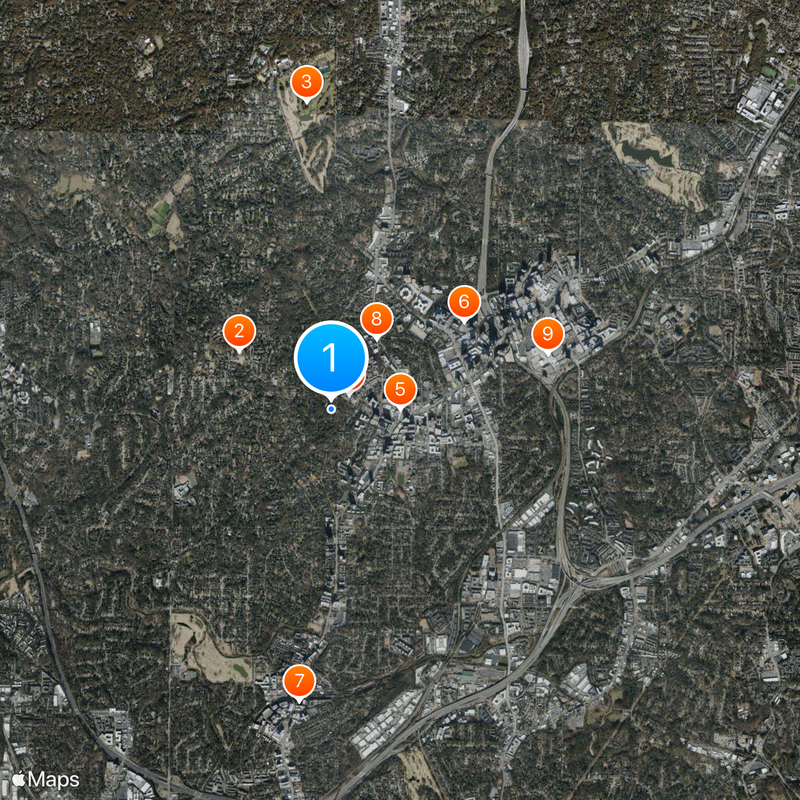This screenshot has width=800, height=800.
Task: Open map pin number 3
Action: pos(306,82)
